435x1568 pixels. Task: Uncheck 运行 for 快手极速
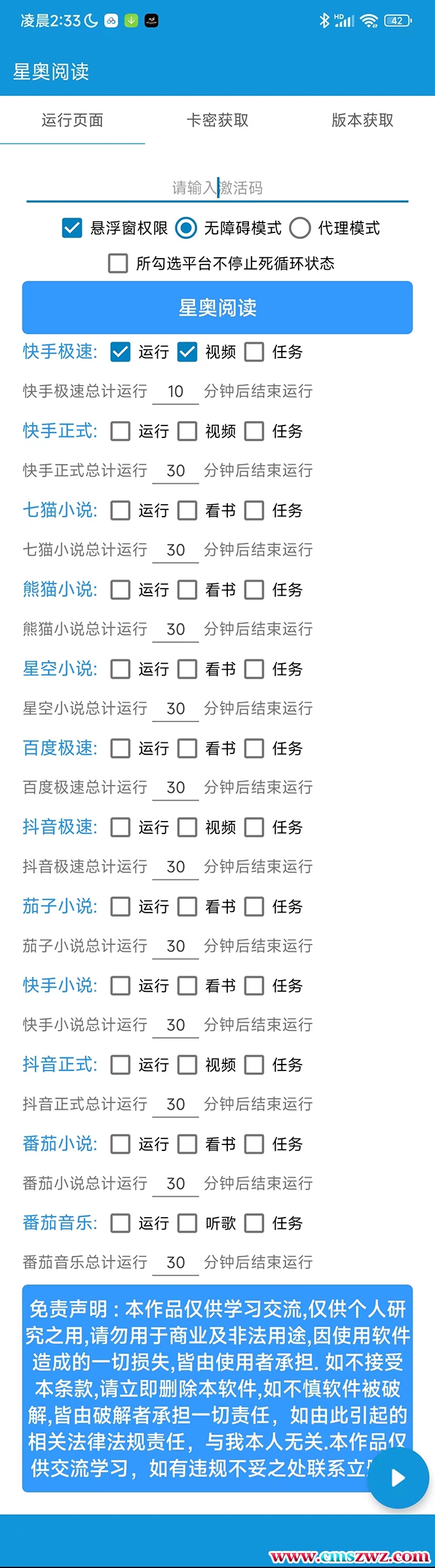point(121,352)
